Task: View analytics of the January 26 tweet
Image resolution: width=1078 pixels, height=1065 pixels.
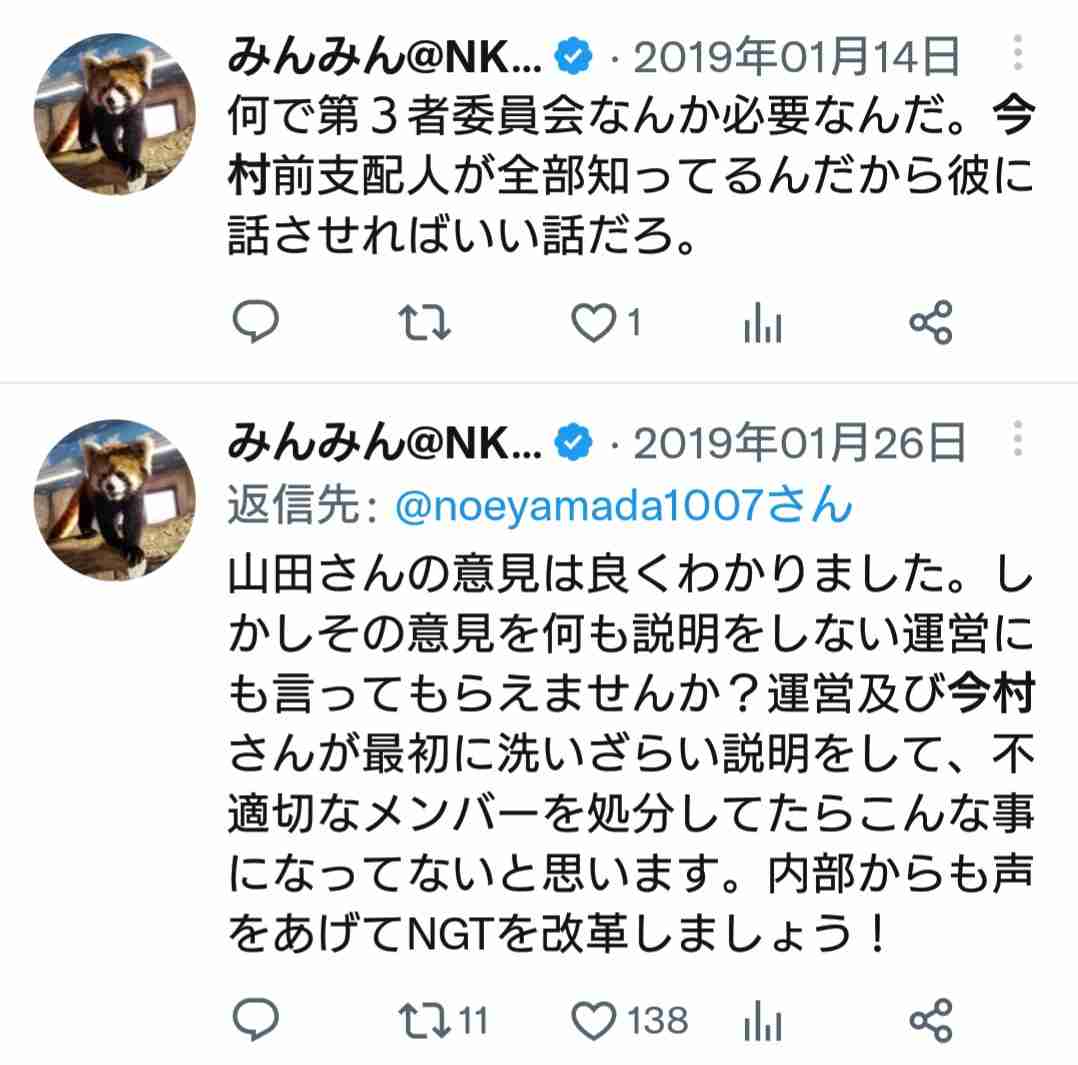Action: 763,1022
